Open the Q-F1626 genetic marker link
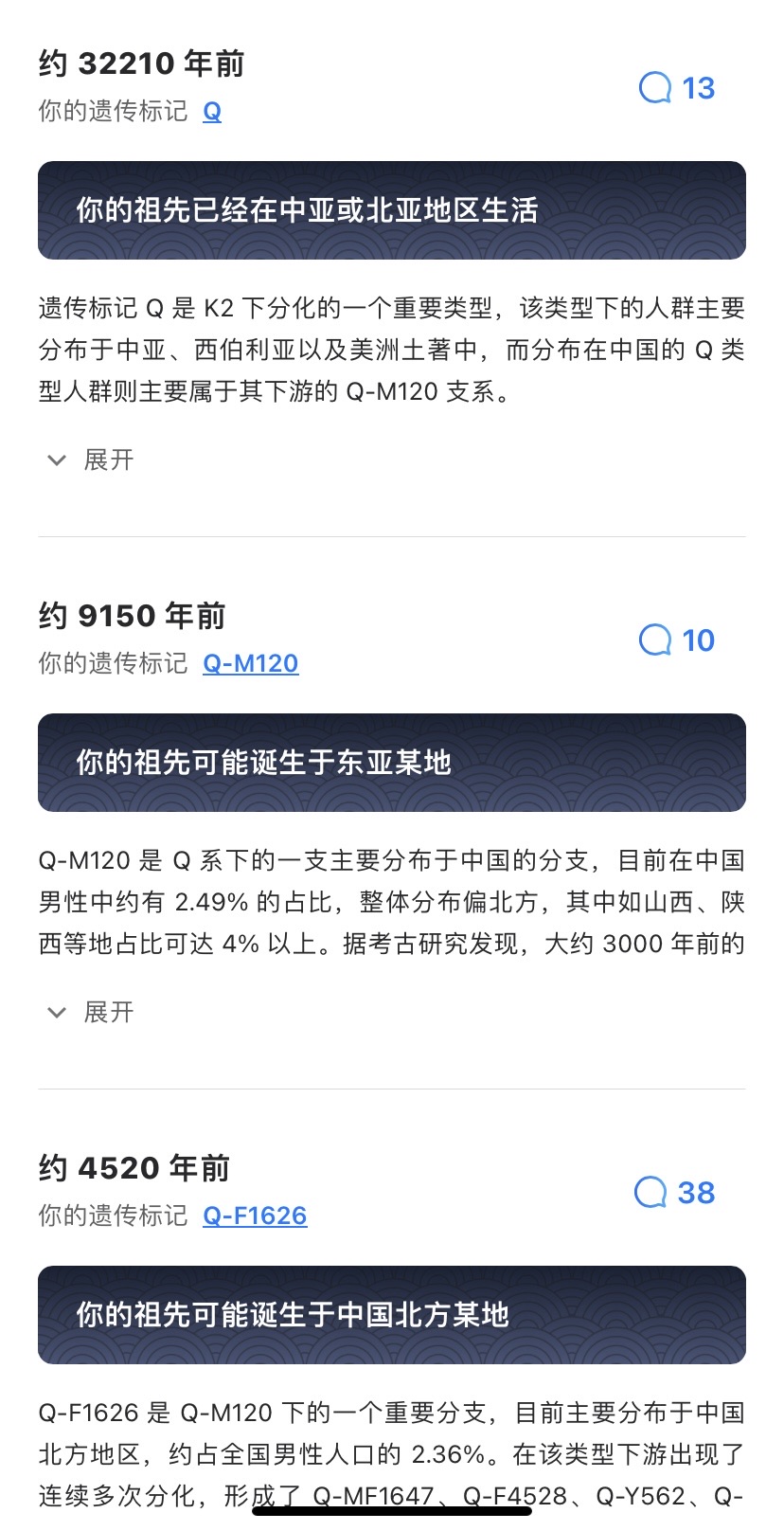784x1531 pixels. coord(255,1216)
